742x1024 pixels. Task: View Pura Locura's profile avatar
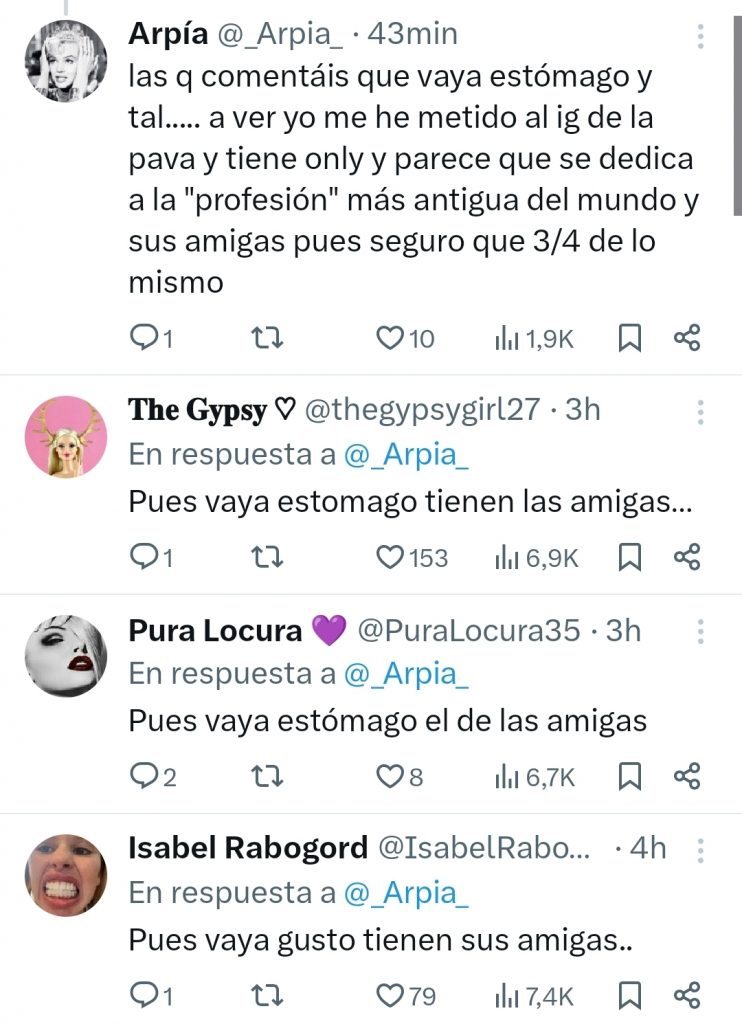[x=65, y=655]
